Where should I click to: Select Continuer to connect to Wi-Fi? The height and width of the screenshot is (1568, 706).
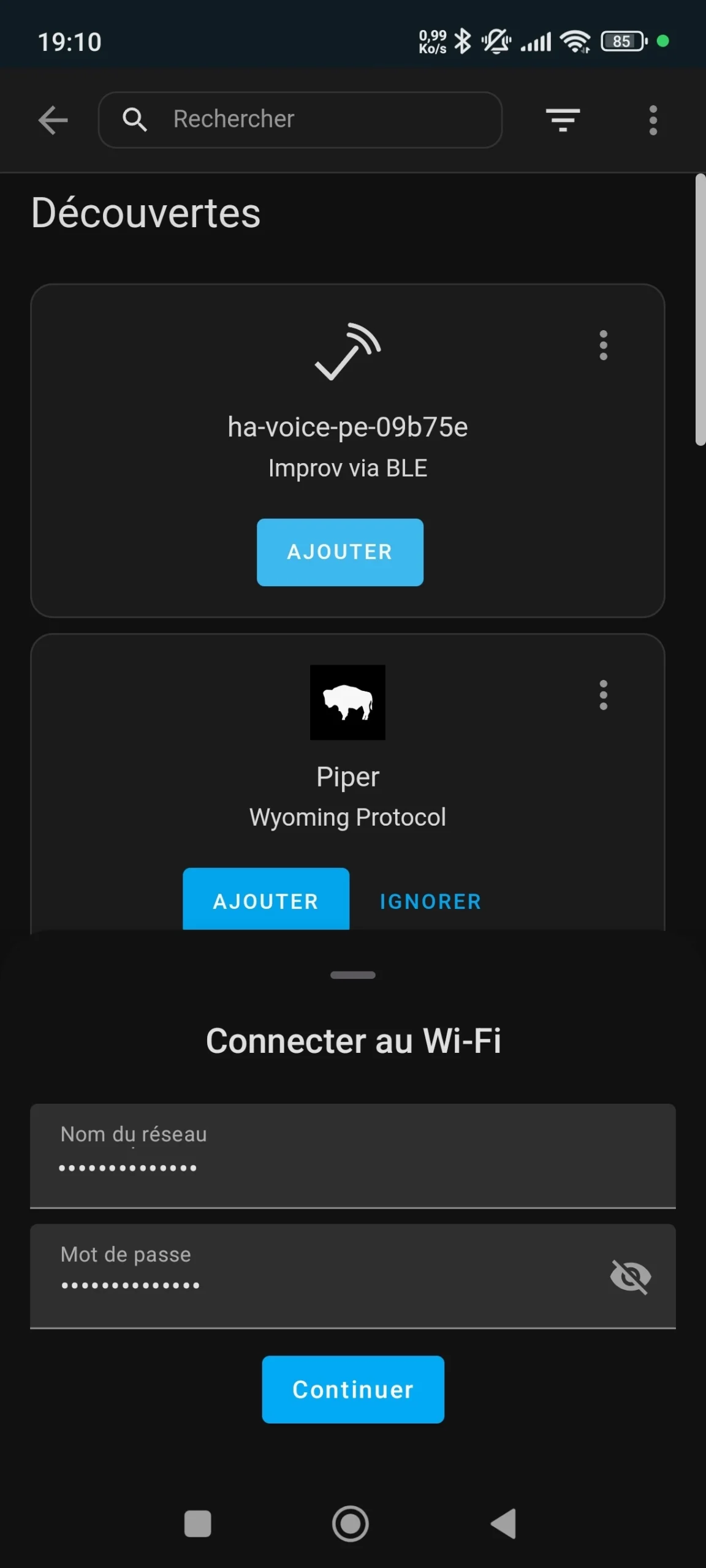pos(353,1389)
